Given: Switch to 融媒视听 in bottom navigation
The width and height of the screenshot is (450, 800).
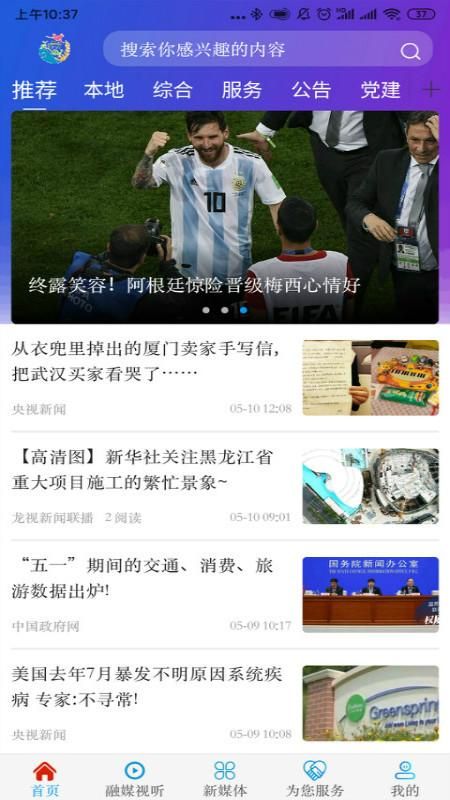Looking at the screenshot, I should click(x=135, y=778).
